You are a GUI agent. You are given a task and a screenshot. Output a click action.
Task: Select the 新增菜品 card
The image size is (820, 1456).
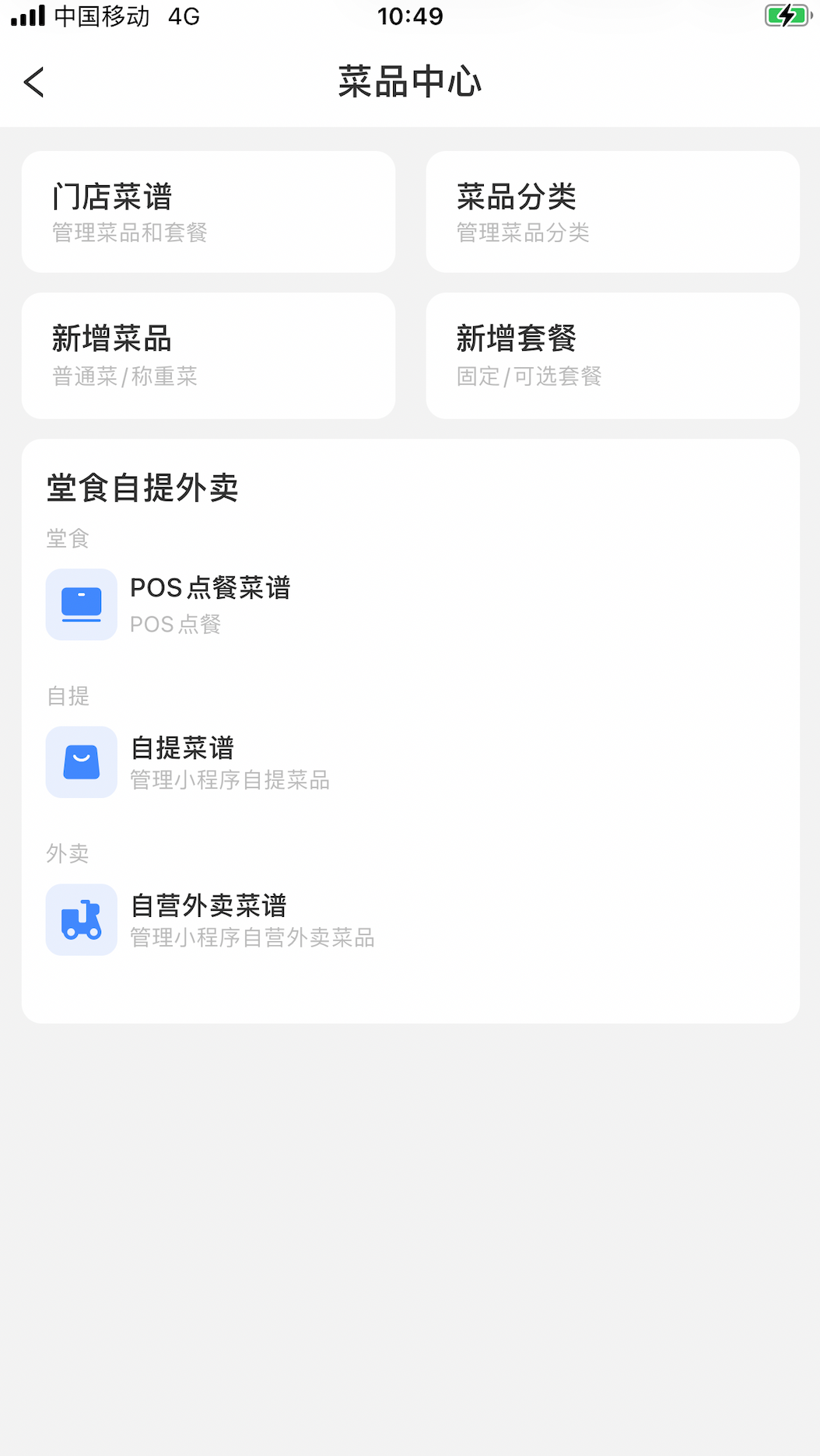pyautogui.click(x=209, y=355)
